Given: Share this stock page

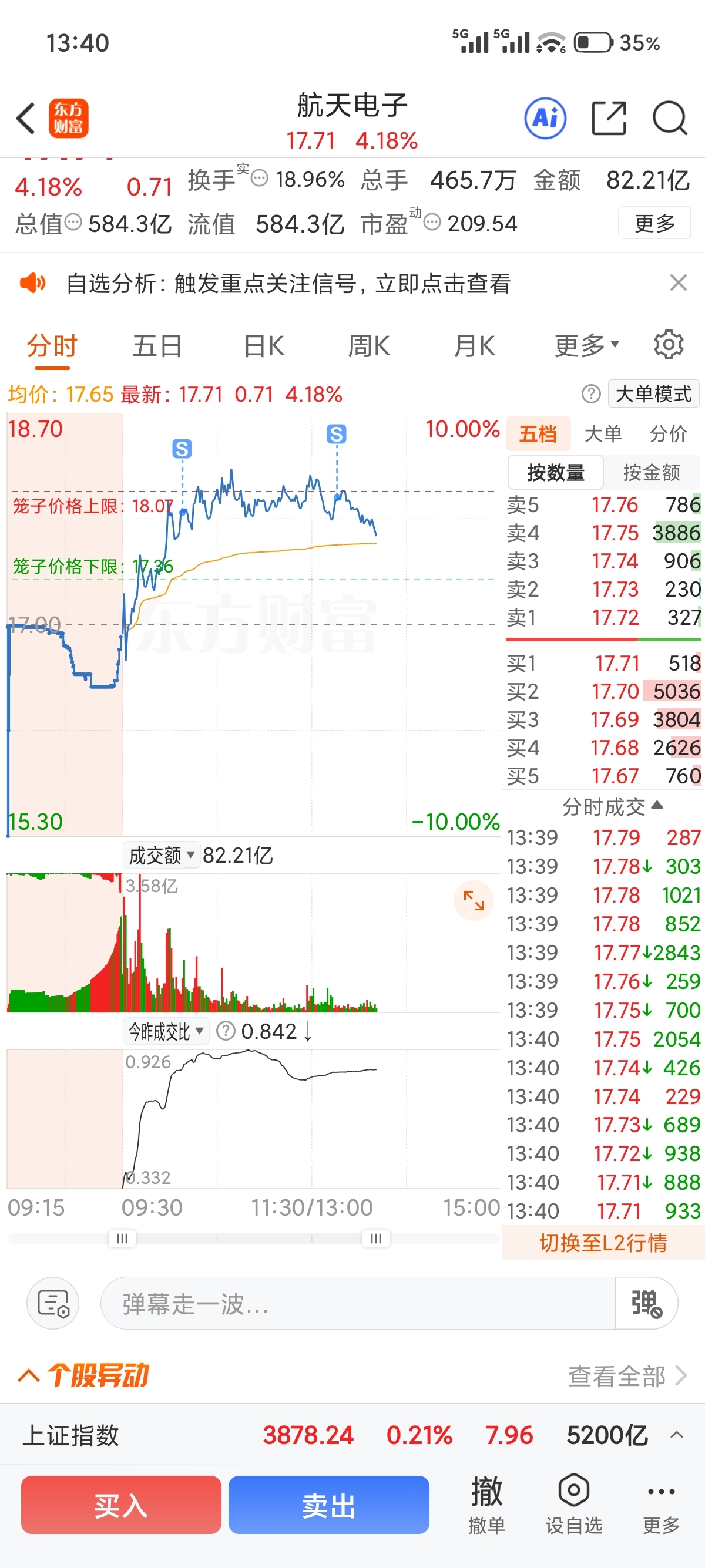Looking at the screenshot, I should [609, 118].
